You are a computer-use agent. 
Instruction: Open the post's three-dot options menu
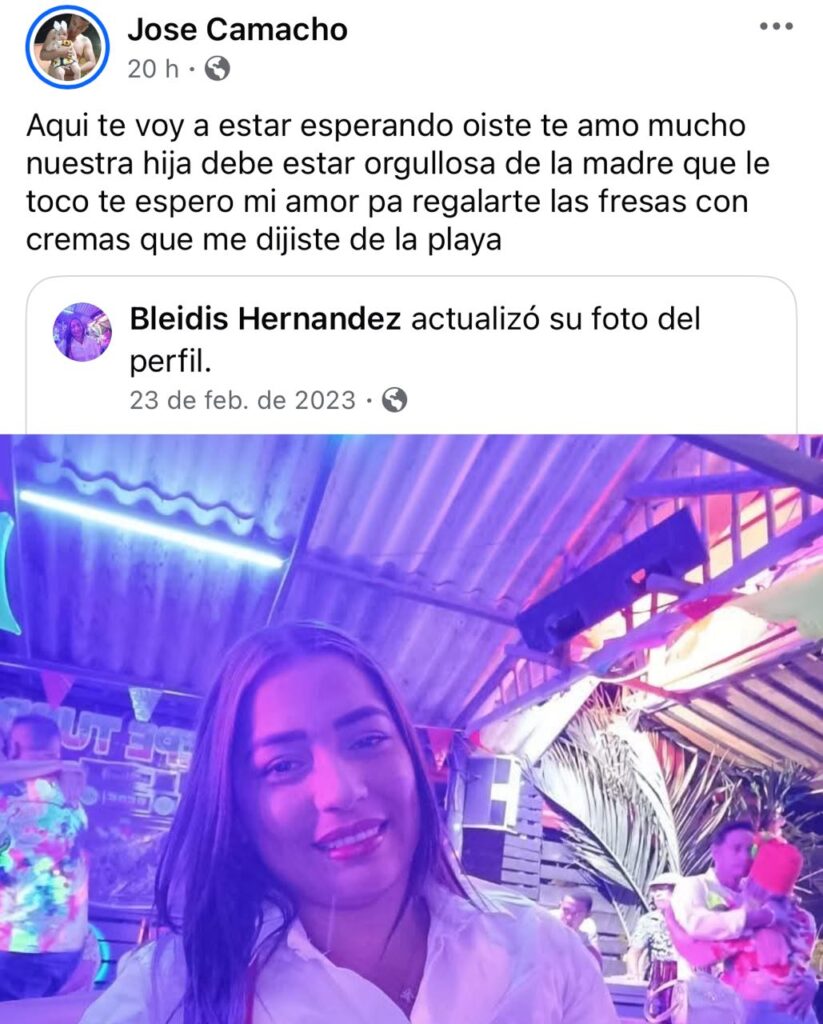click(775, 27)
